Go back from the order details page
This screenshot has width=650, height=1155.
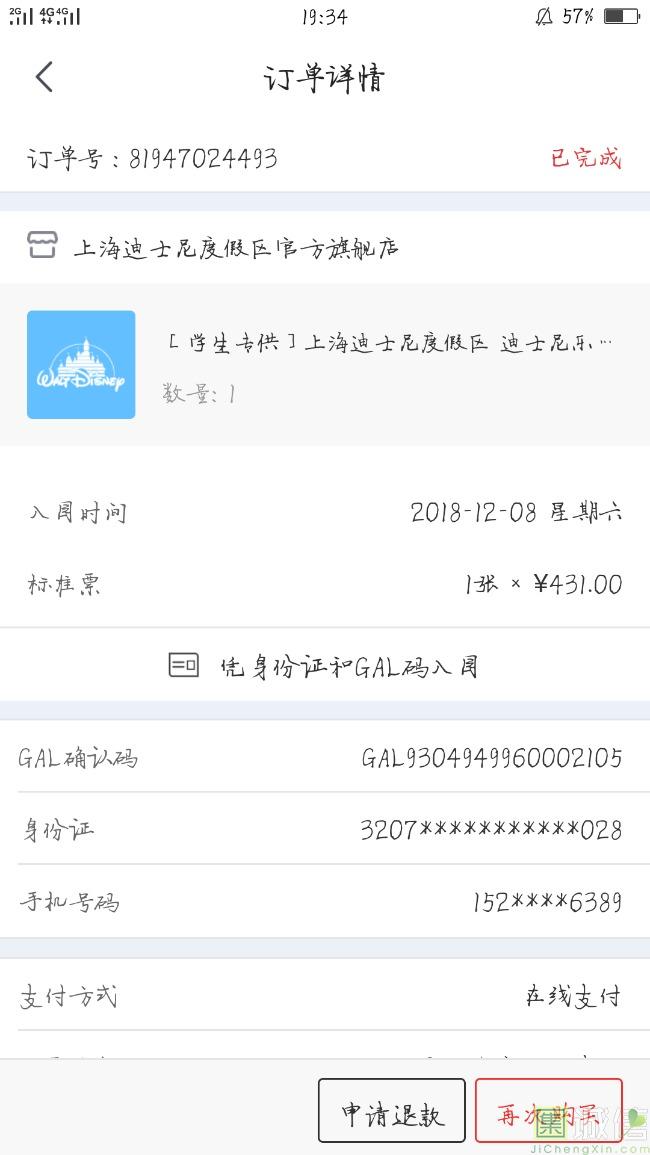click(44, 77)
